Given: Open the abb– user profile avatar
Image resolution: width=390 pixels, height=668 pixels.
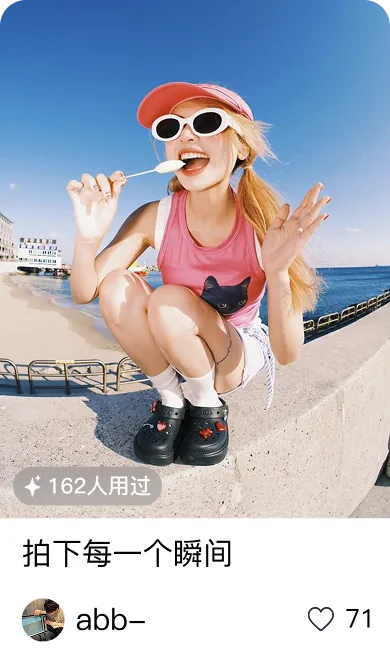Looking at the screenshot, I should (43, 619).
